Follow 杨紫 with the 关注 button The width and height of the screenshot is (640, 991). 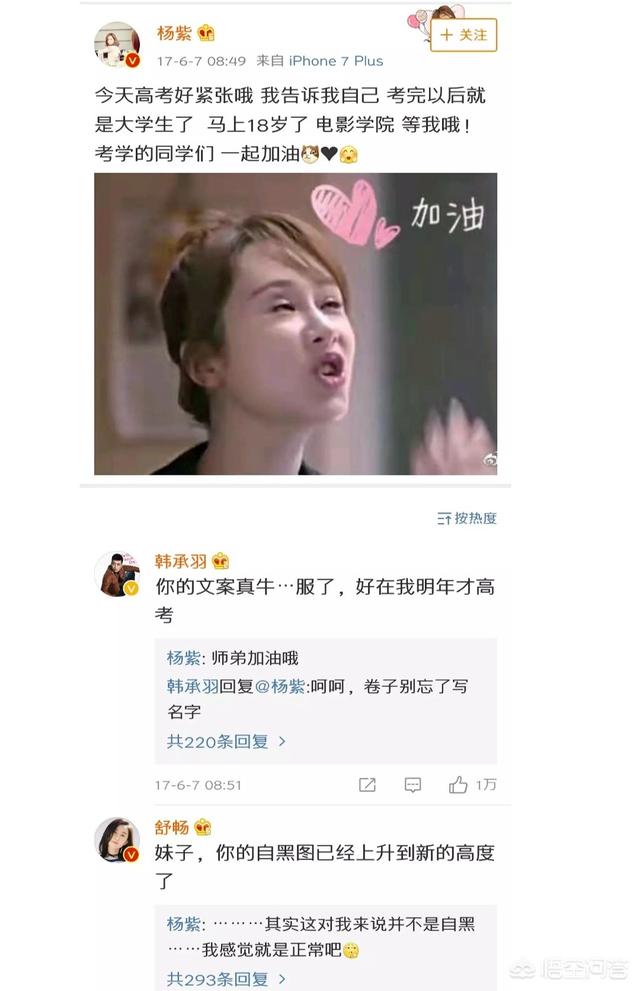tap(463, 35)
